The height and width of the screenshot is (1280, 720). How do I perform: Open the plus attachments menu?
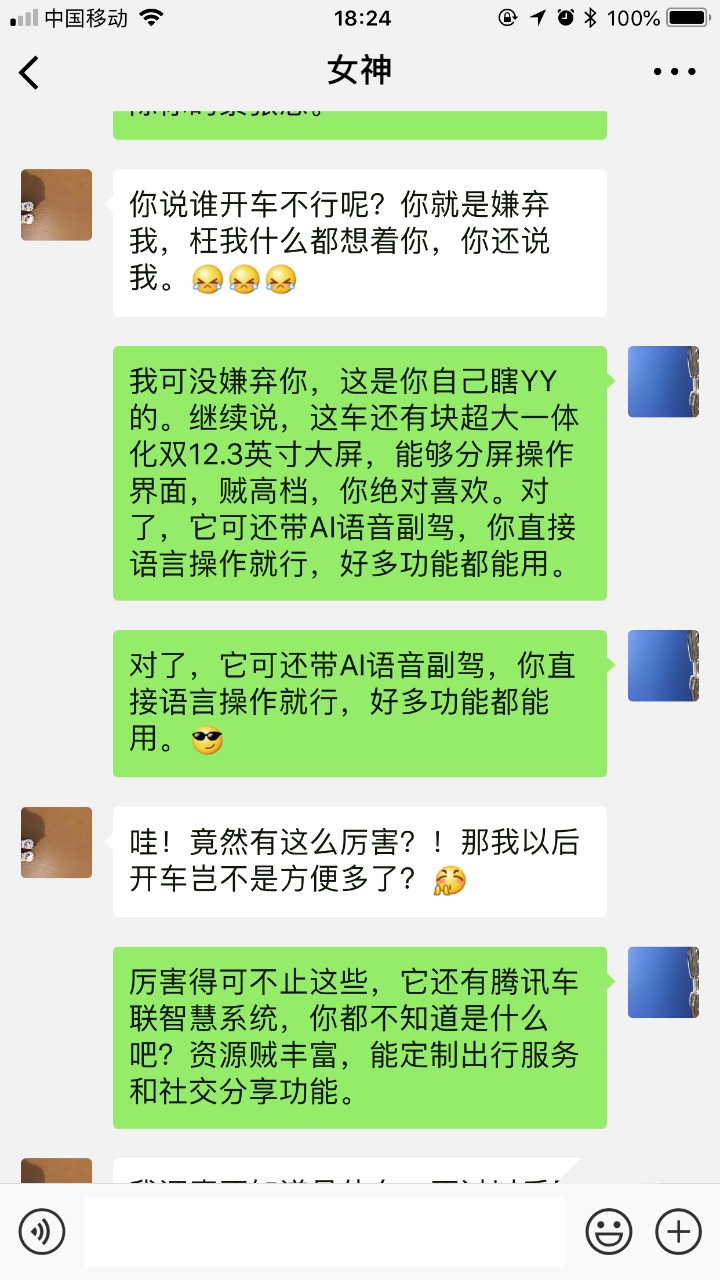tap(677, 1231)
